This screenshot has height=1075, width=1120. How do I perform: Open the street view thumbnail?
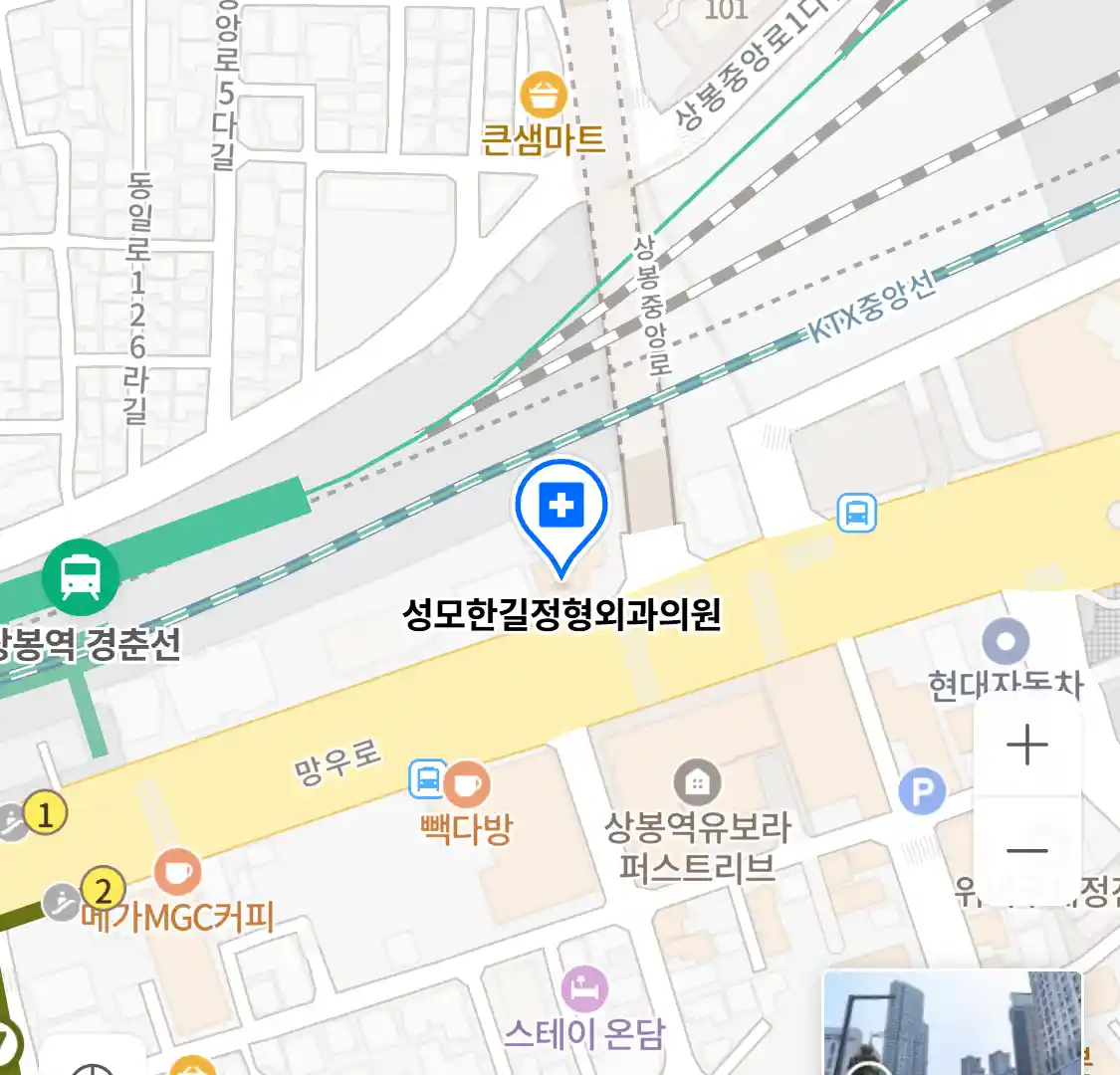[952, 1023]
